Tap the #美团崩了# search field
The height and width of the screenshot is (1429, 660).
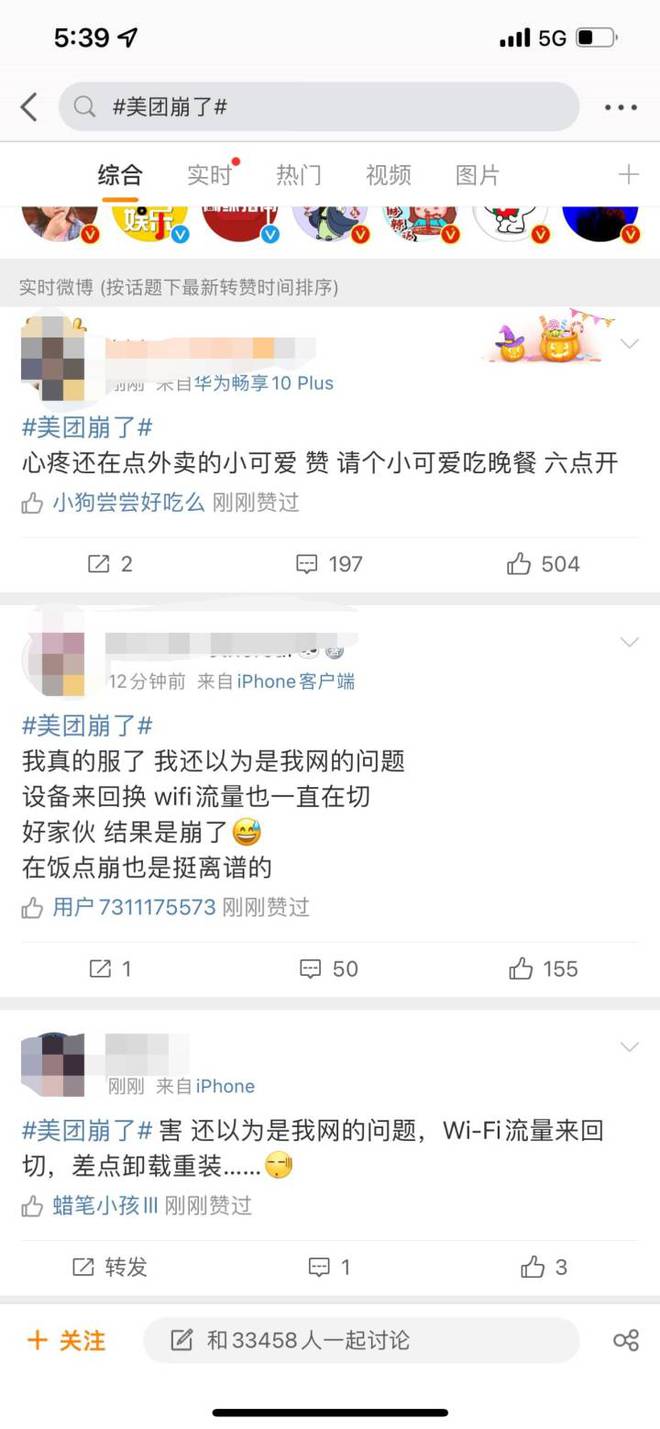(x=320, y=107)
